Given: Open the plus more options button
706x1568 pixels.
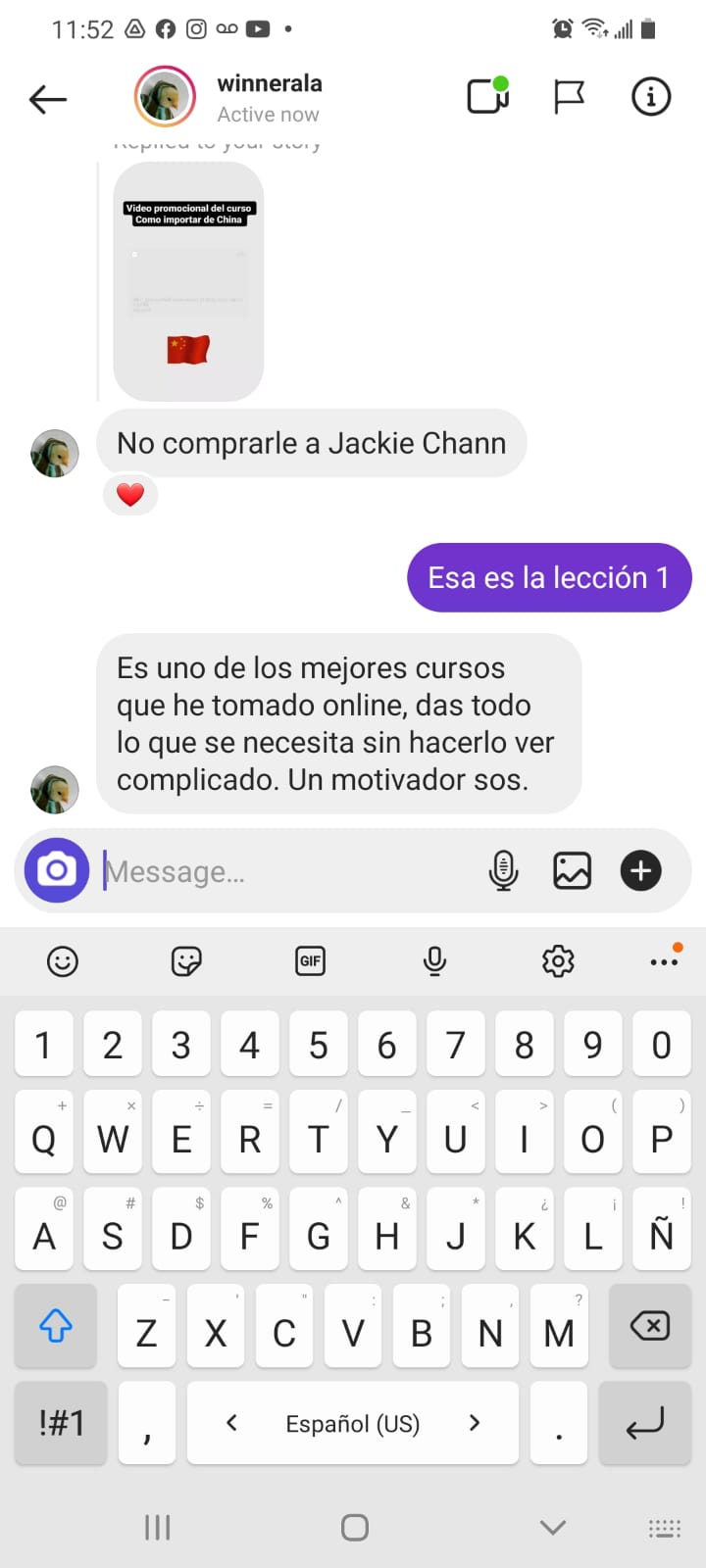Looking at the screenshot, I should [x=641, y=870].
